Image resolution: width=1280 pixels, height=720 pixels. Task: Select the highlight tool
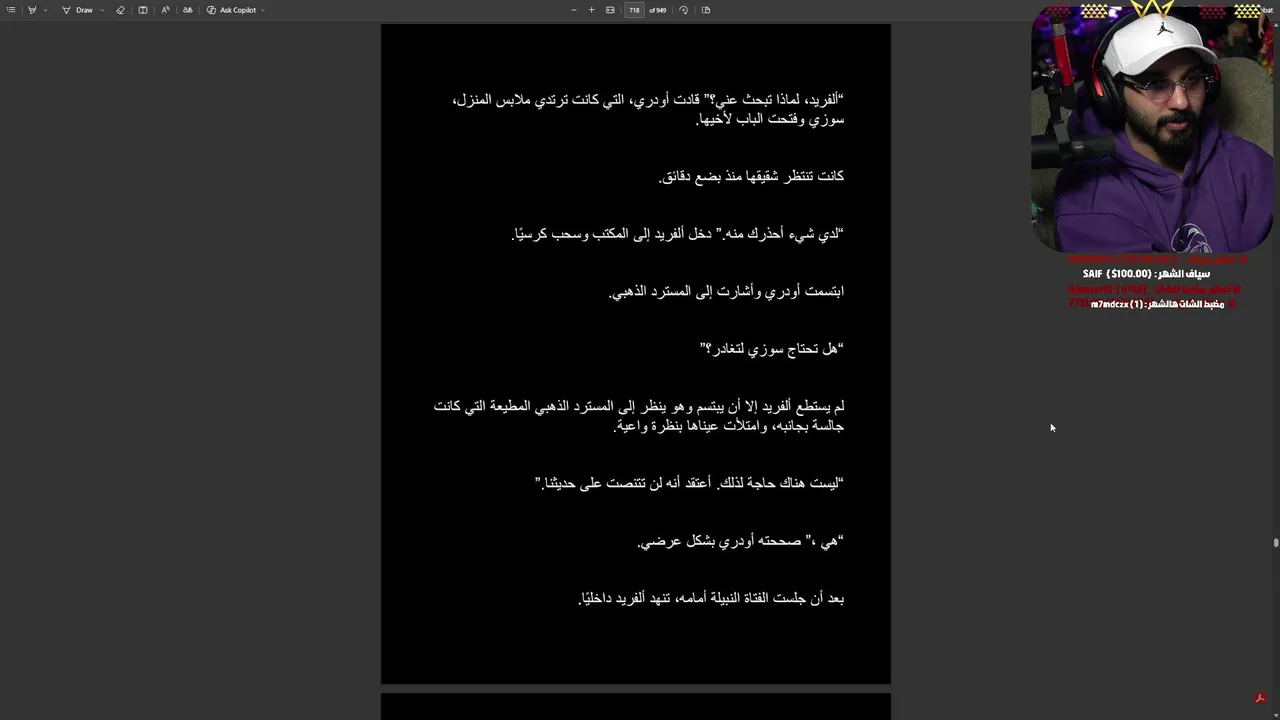[x=32, y=10]
